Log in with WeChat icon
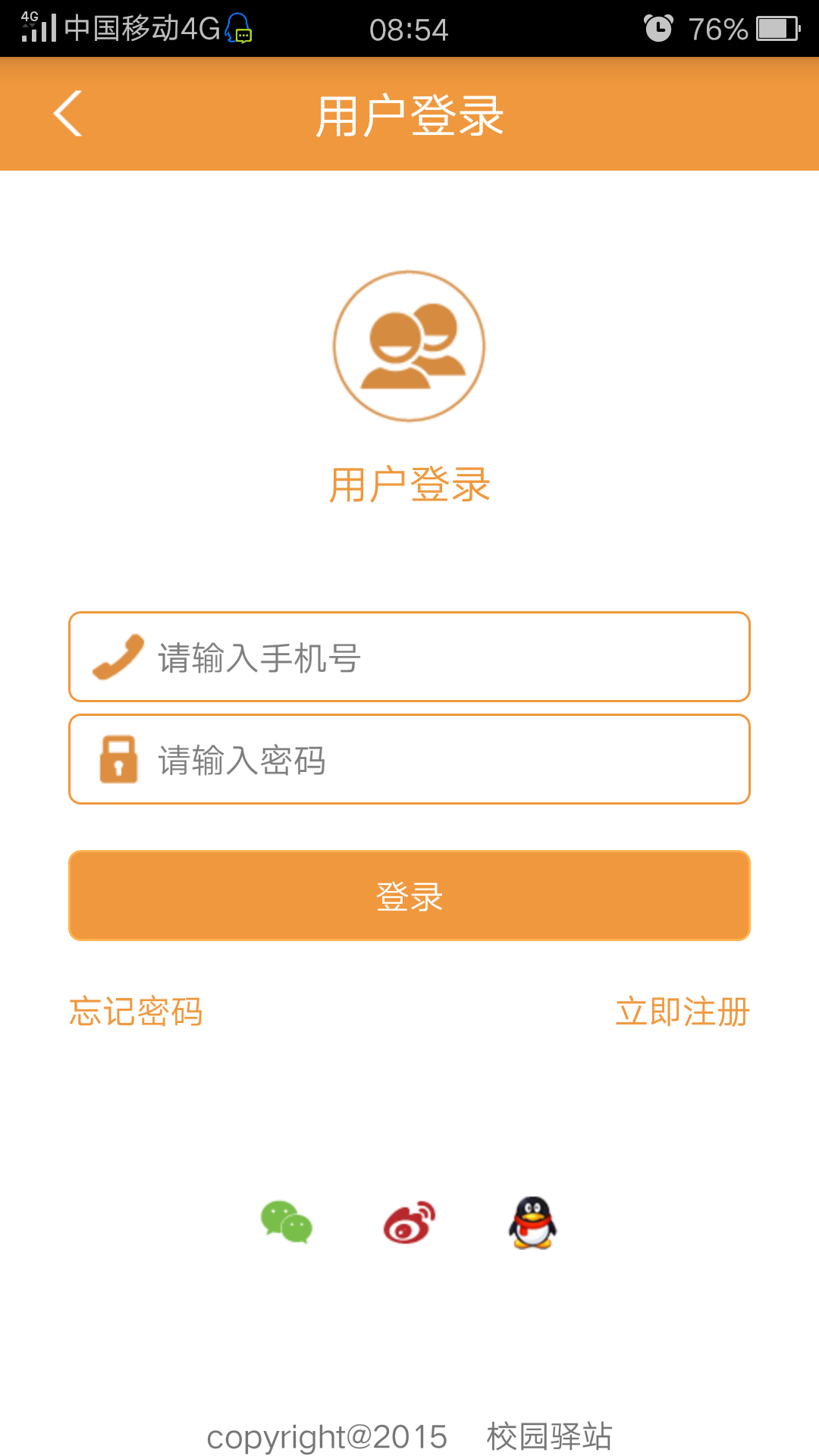 287,1222
